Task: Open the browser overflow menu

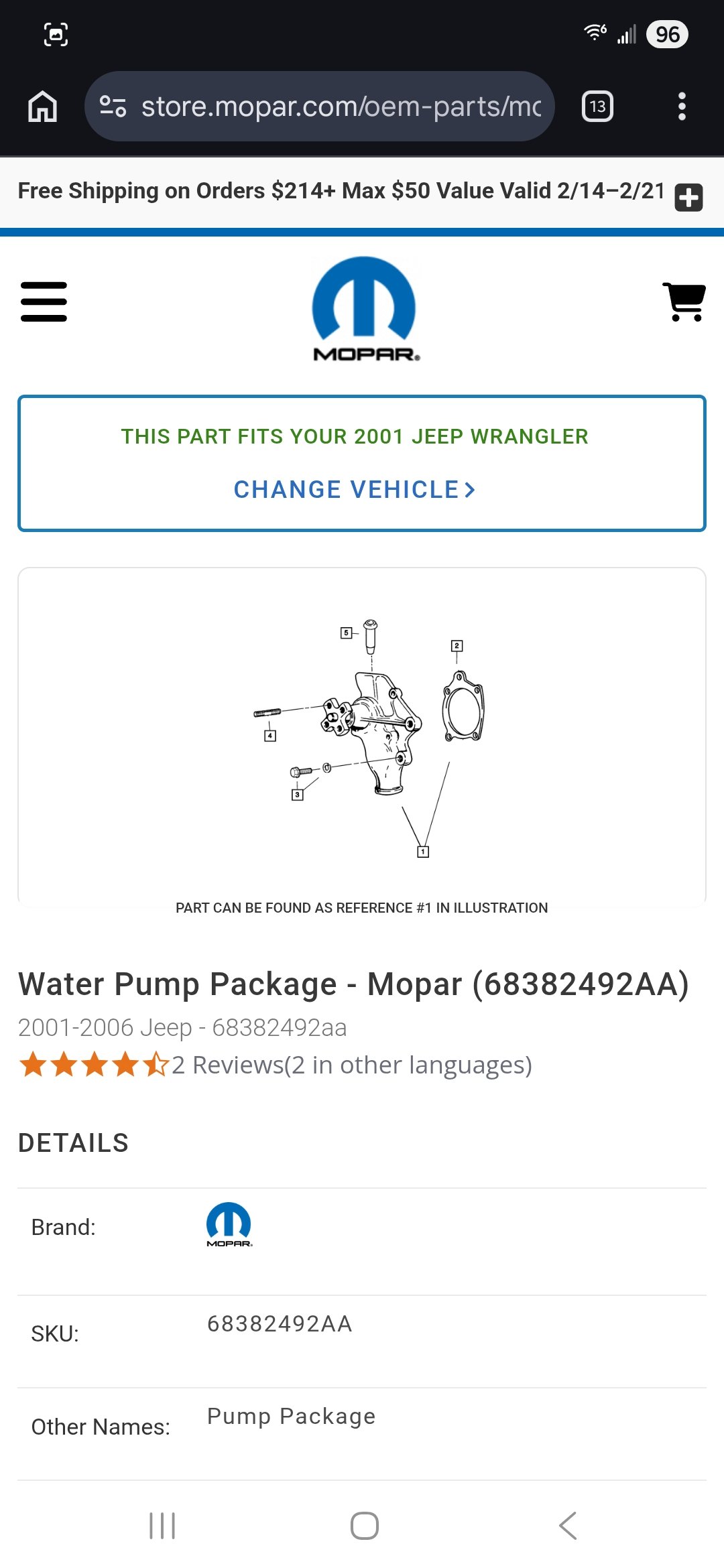Action: [x=682, y=107]
